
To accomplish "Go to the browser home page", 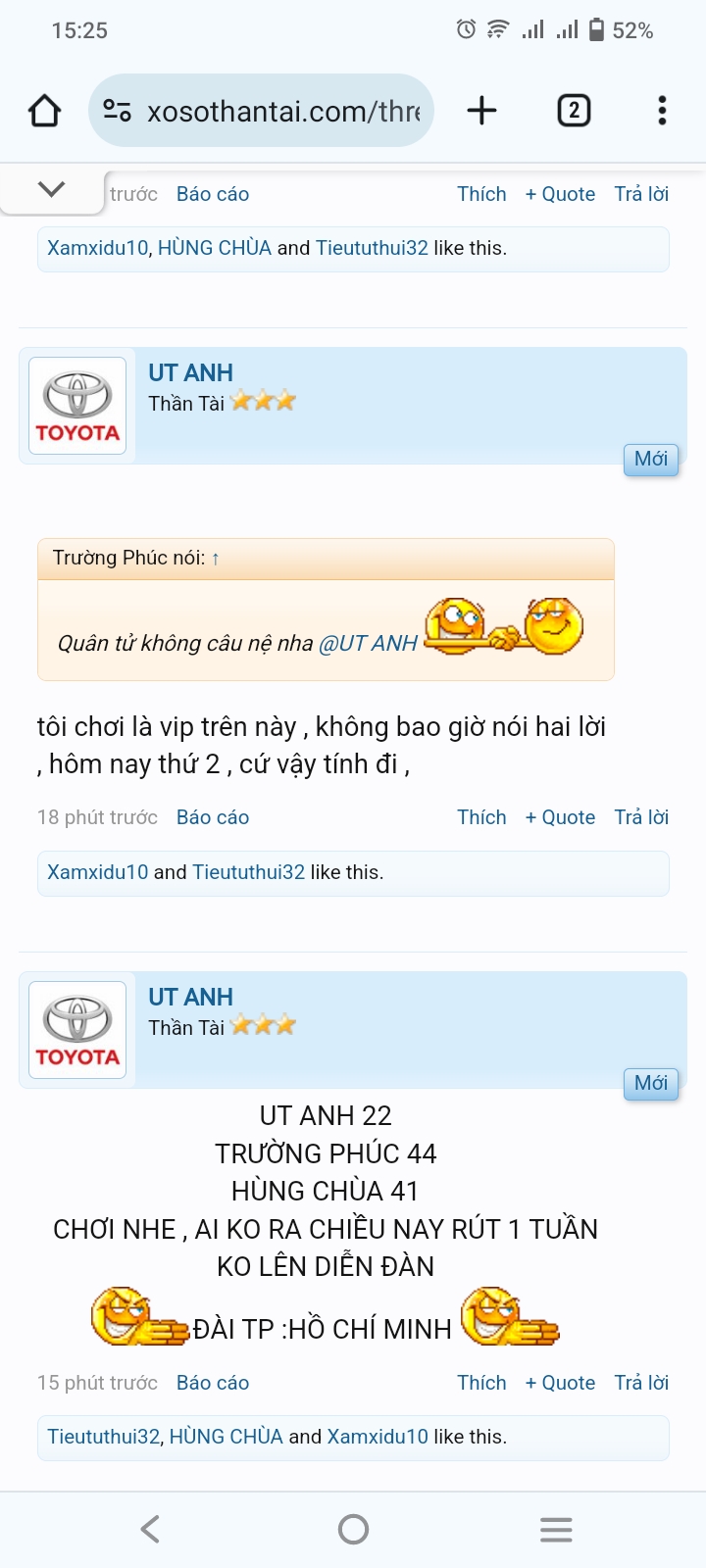I will [44, 111].
